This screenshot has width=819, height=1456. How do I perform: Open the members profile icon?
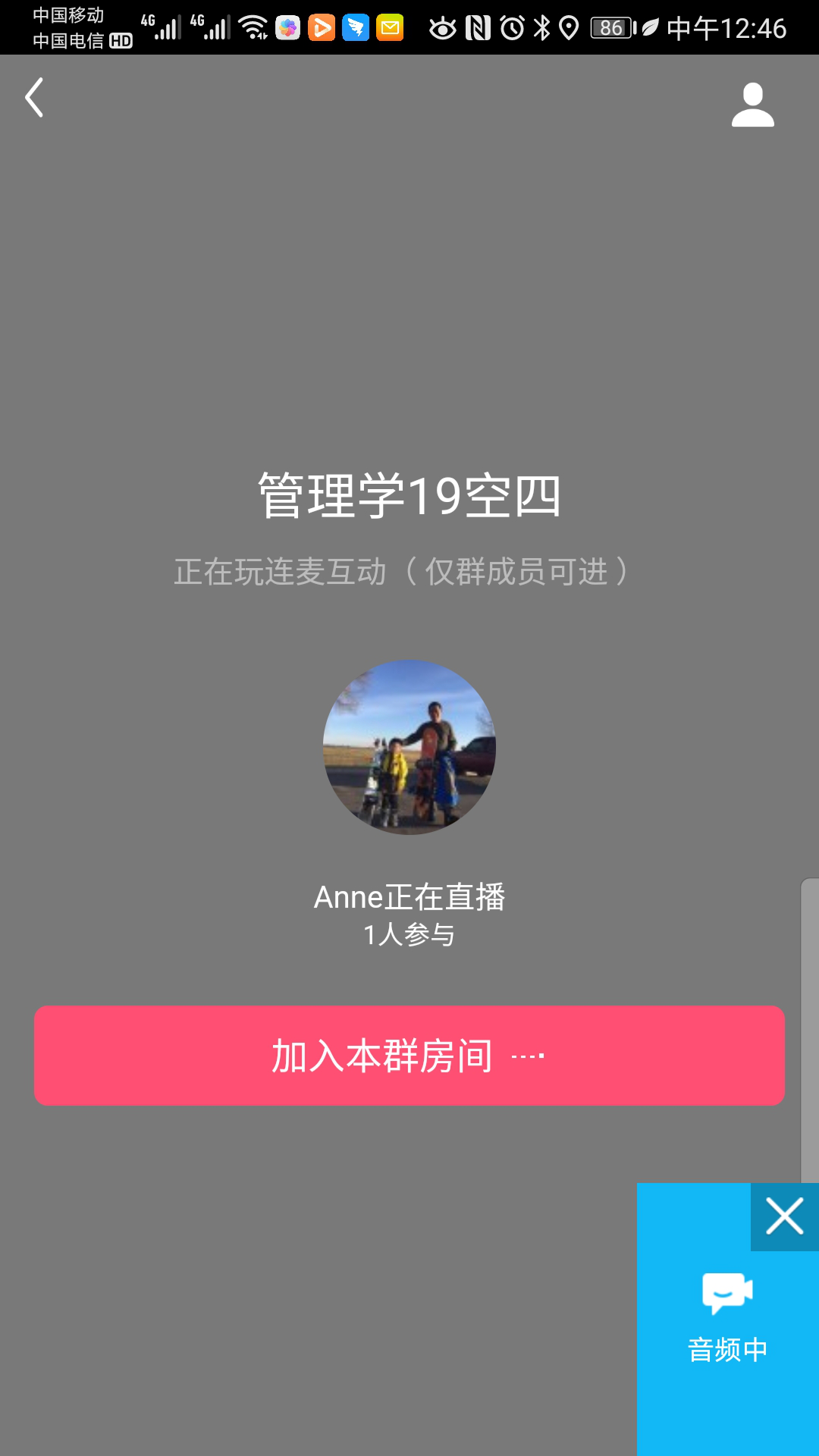(752, 105)
